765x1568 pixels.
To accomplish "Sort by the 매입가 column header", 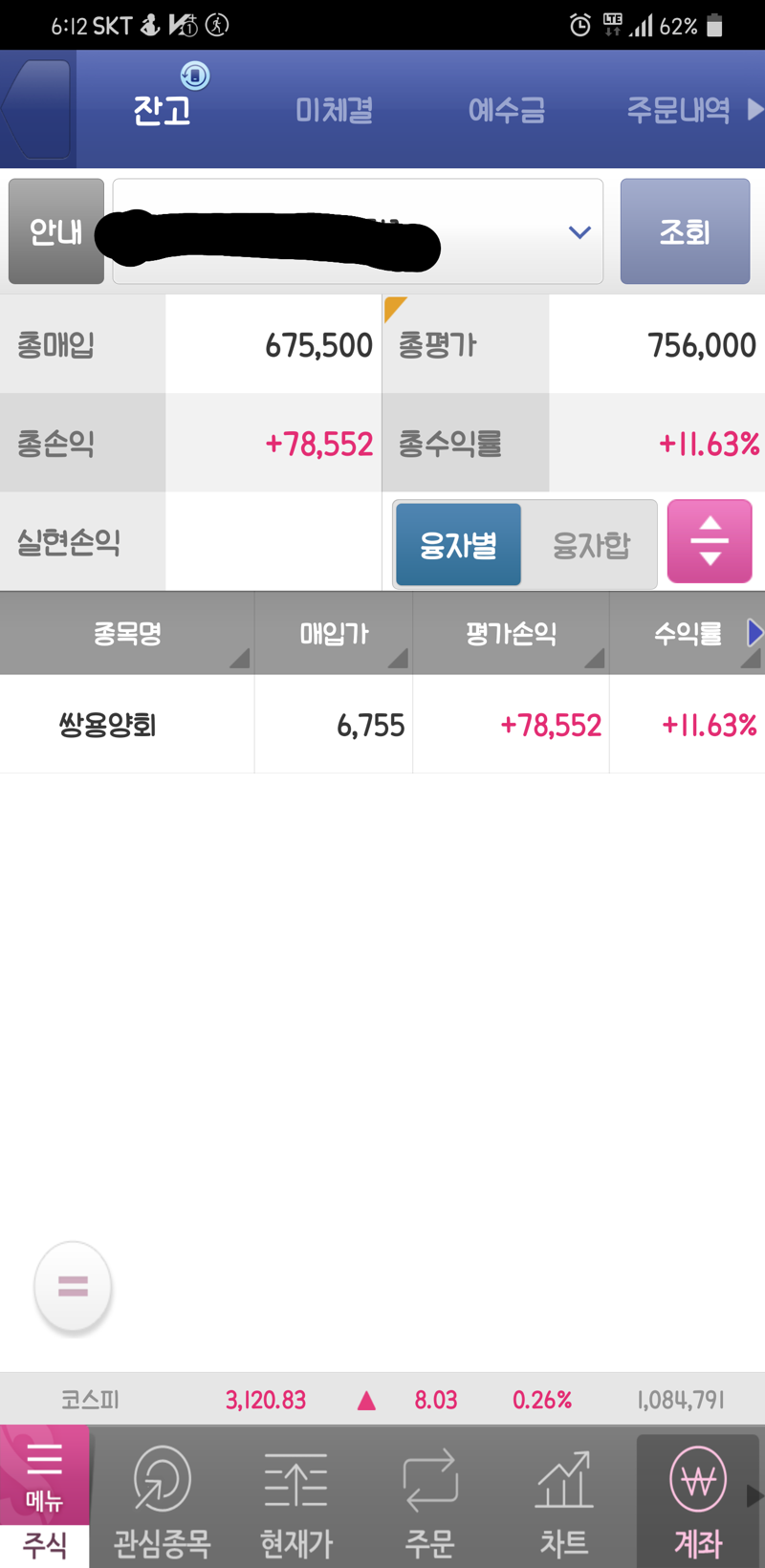I will click(x=334, y=633).
